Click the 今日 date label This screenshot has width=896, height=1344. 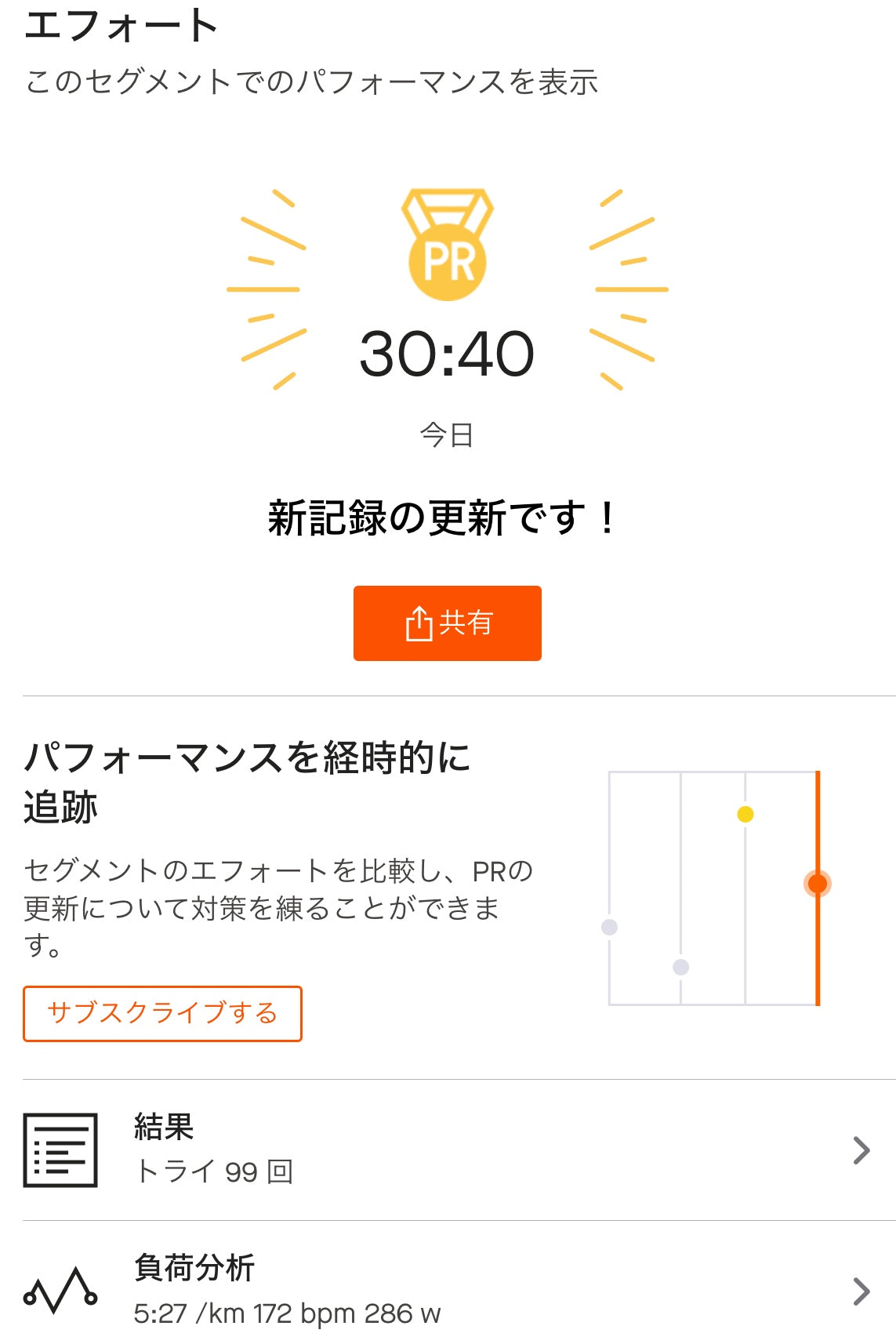(448, 432)
